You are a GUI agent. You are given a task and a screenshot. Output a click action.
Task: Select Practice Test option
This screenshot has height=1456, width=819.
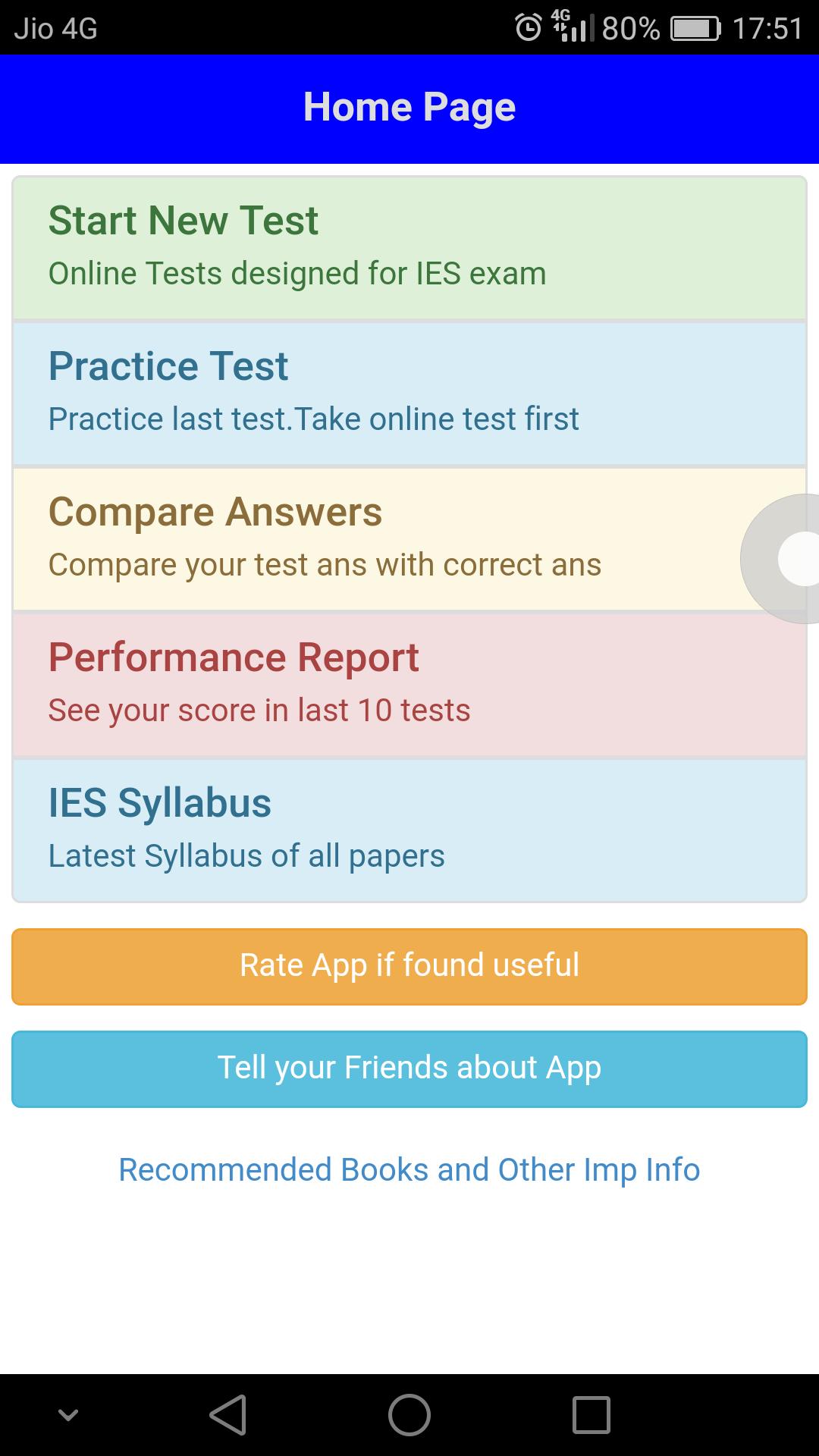coord(409,391)
